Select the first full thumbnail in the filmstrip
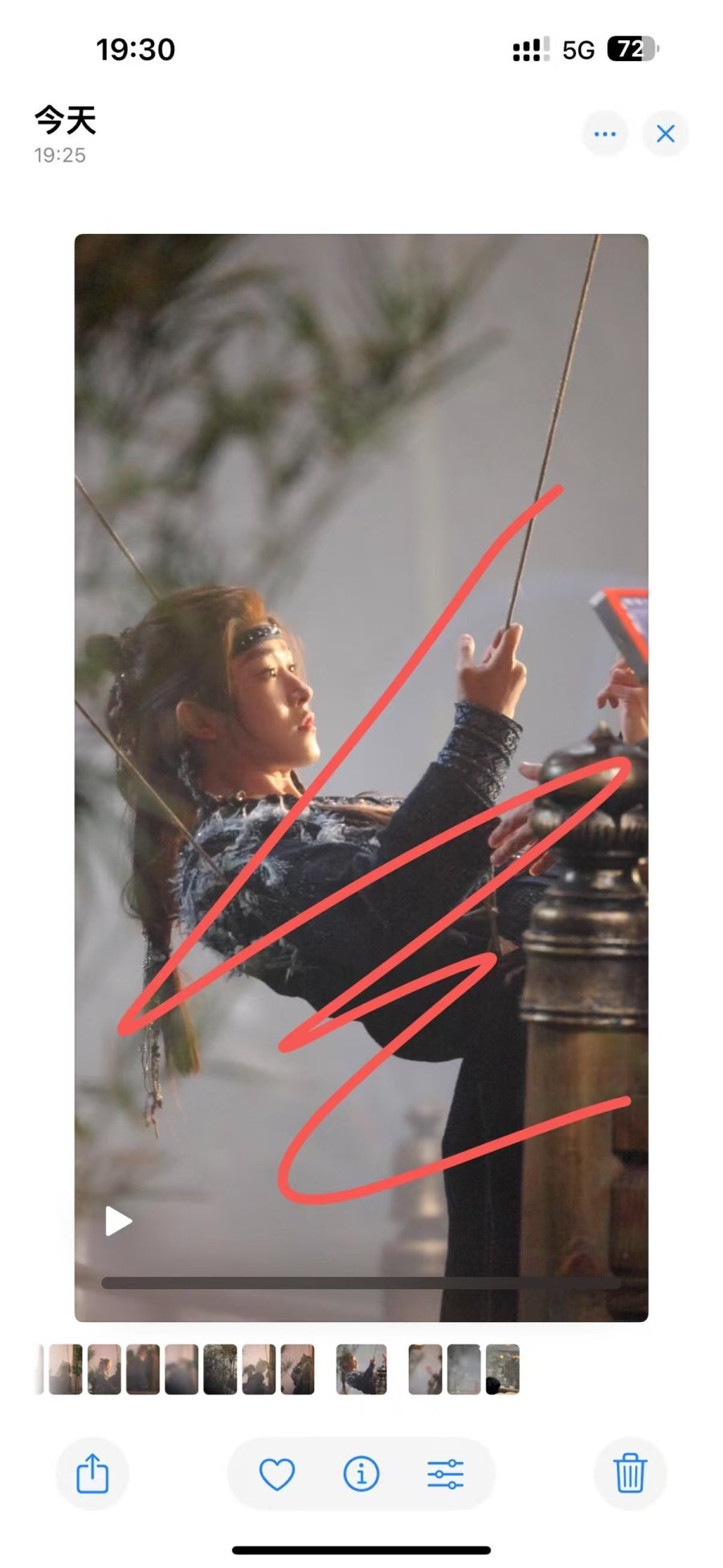 point(66,1369)
